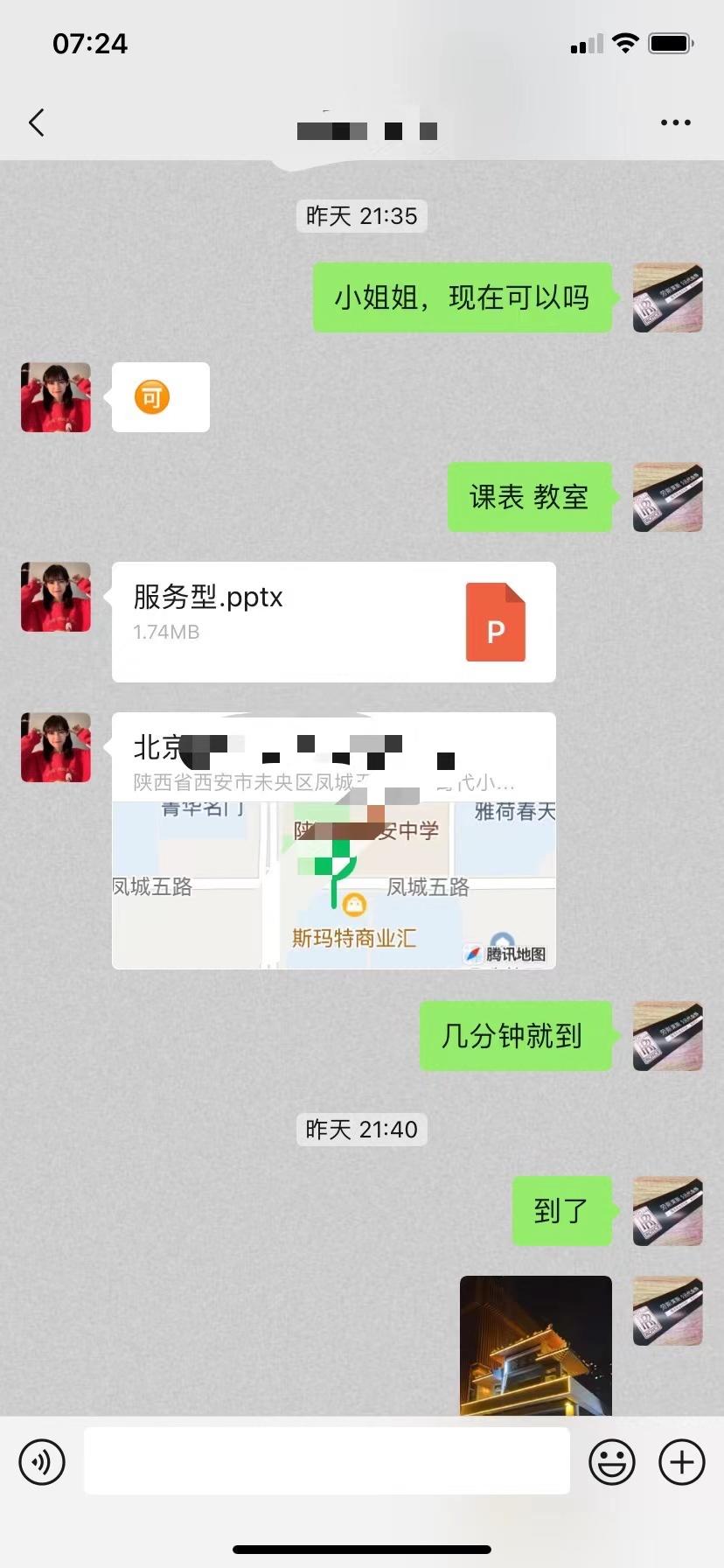The width and height of the screenshot is (724, 1568).
Task: Open the emoji sticker panel
Action: (611, 1461)
